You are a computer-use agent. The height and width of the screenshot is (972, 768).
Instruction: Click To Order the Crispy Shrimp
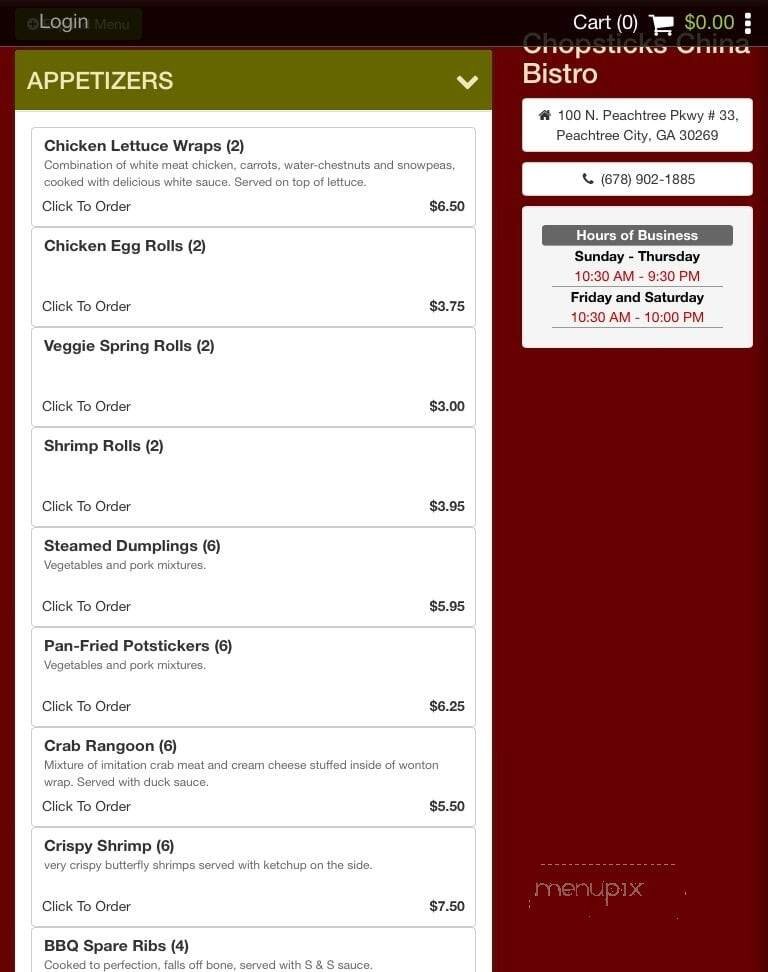[86, 906]
